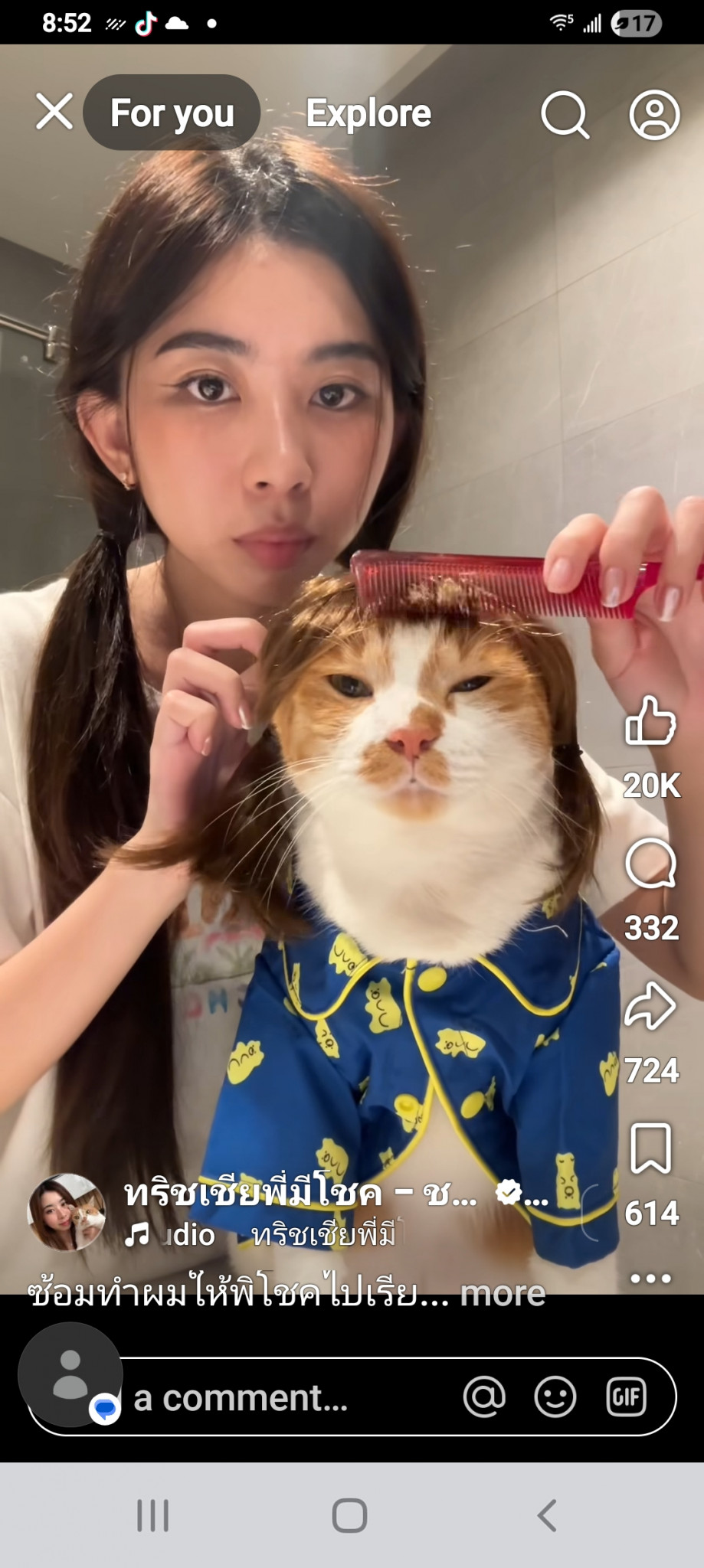This screenshot has width=704, height=1568.
Task: Mention someone with the @ icon
Action: (484, 1396)
